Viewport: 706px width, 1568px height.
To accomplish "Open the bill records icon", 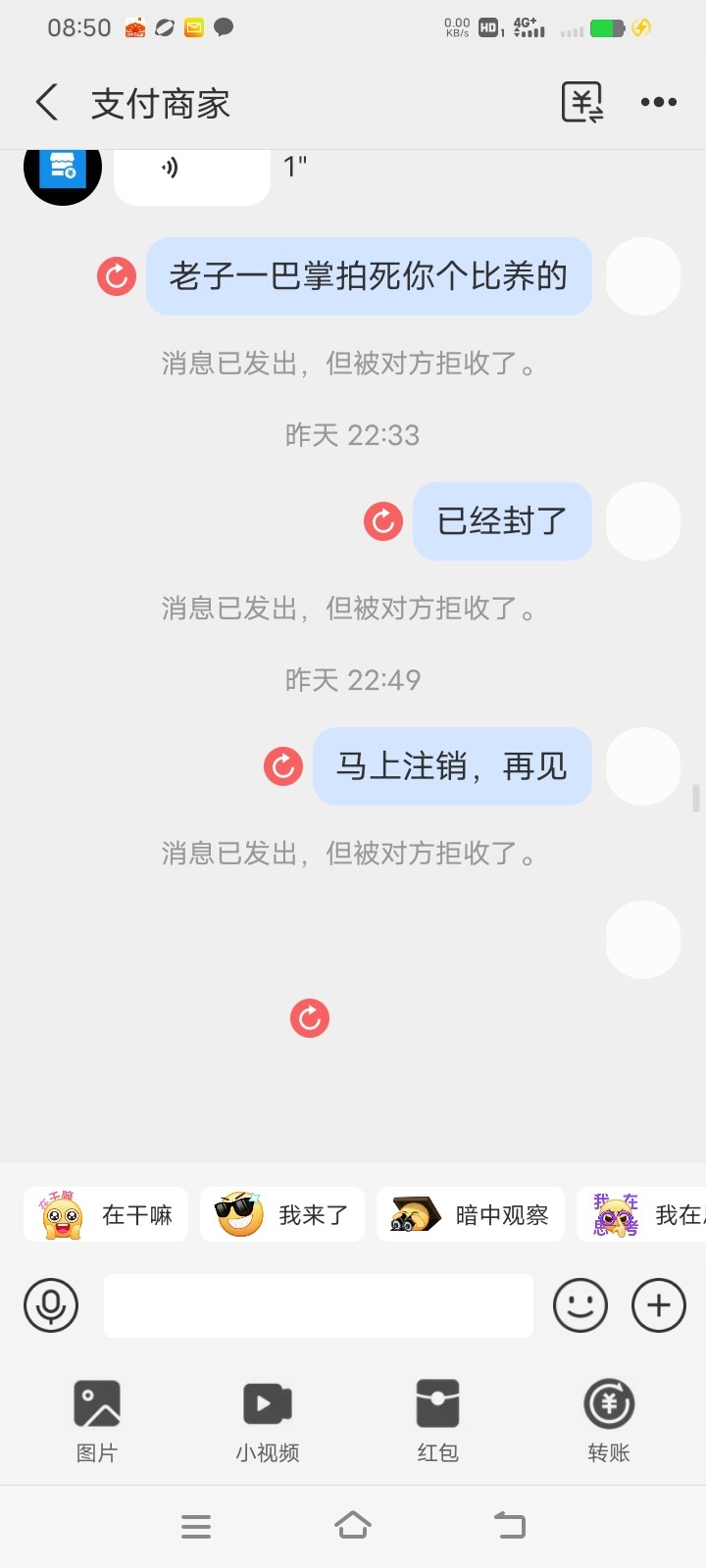I will tap(581, 102).
